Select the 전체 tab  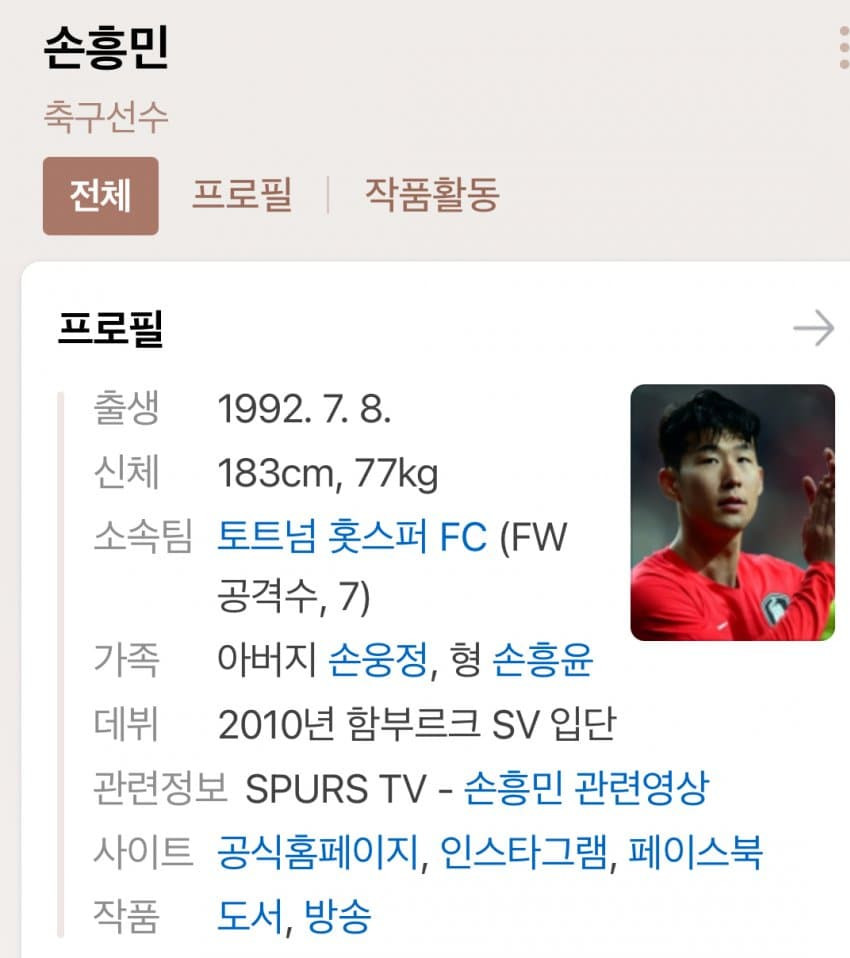100,196
